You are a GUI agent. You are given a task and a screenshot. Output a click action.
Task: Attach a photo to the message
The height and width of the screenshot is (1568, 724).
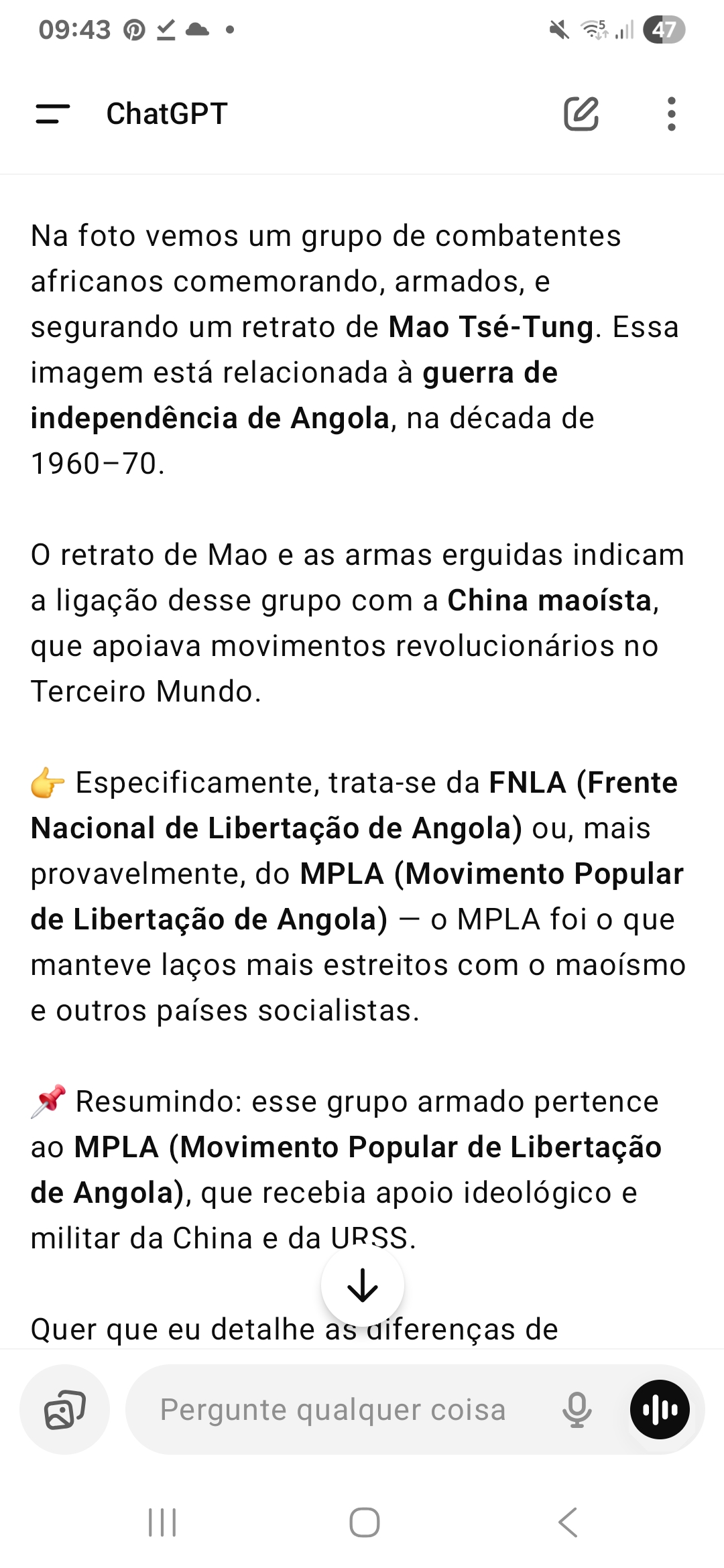64,1410
